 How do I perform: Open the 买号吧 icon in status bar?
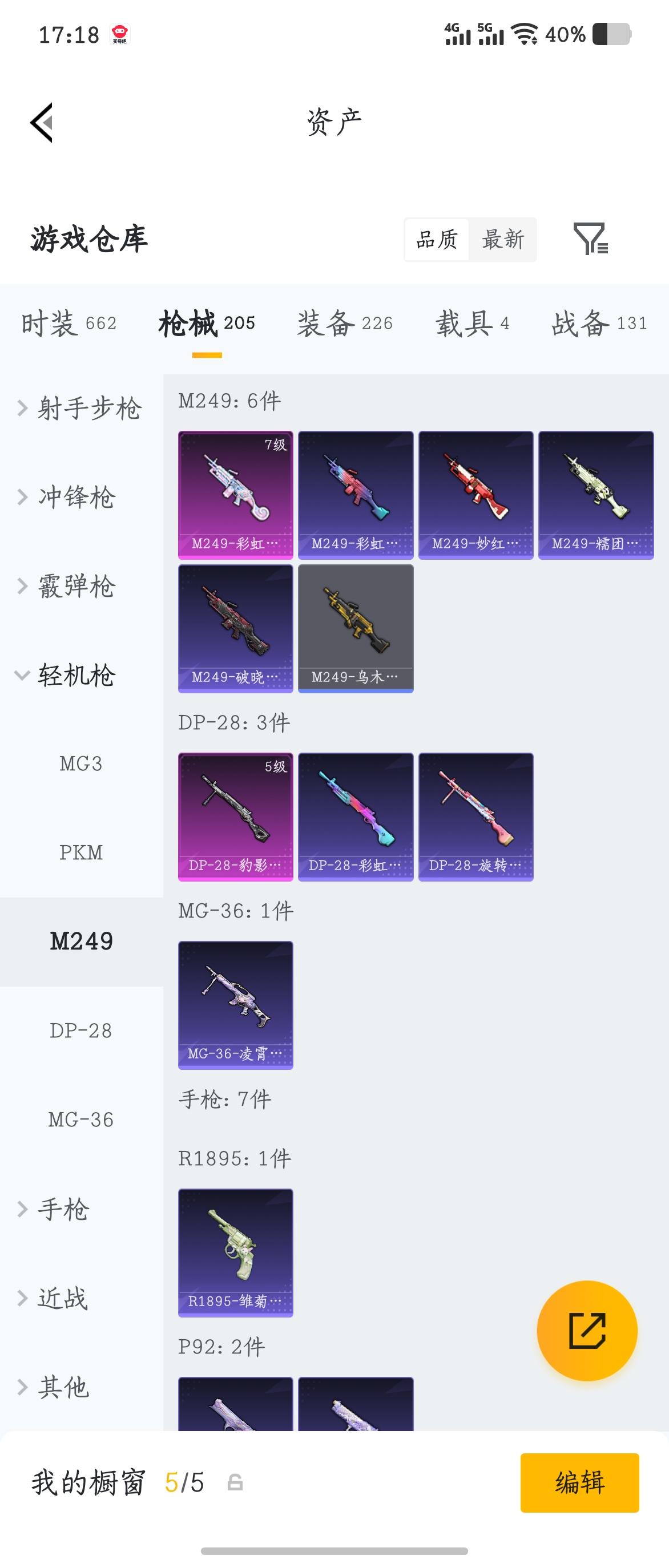(119, 35)
